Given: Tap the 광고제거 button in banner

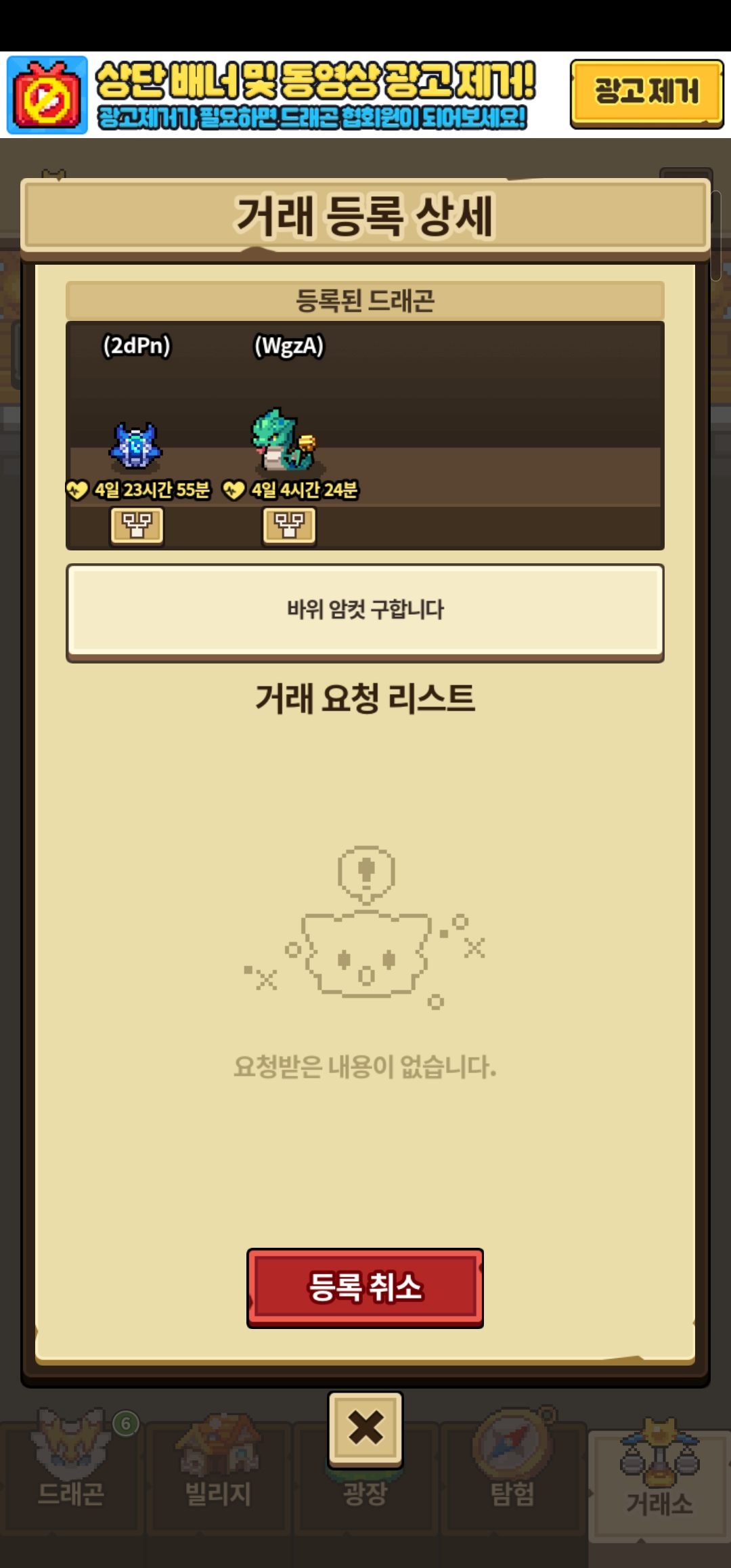Looking at the screenshot, I should (x=646, y=93).
